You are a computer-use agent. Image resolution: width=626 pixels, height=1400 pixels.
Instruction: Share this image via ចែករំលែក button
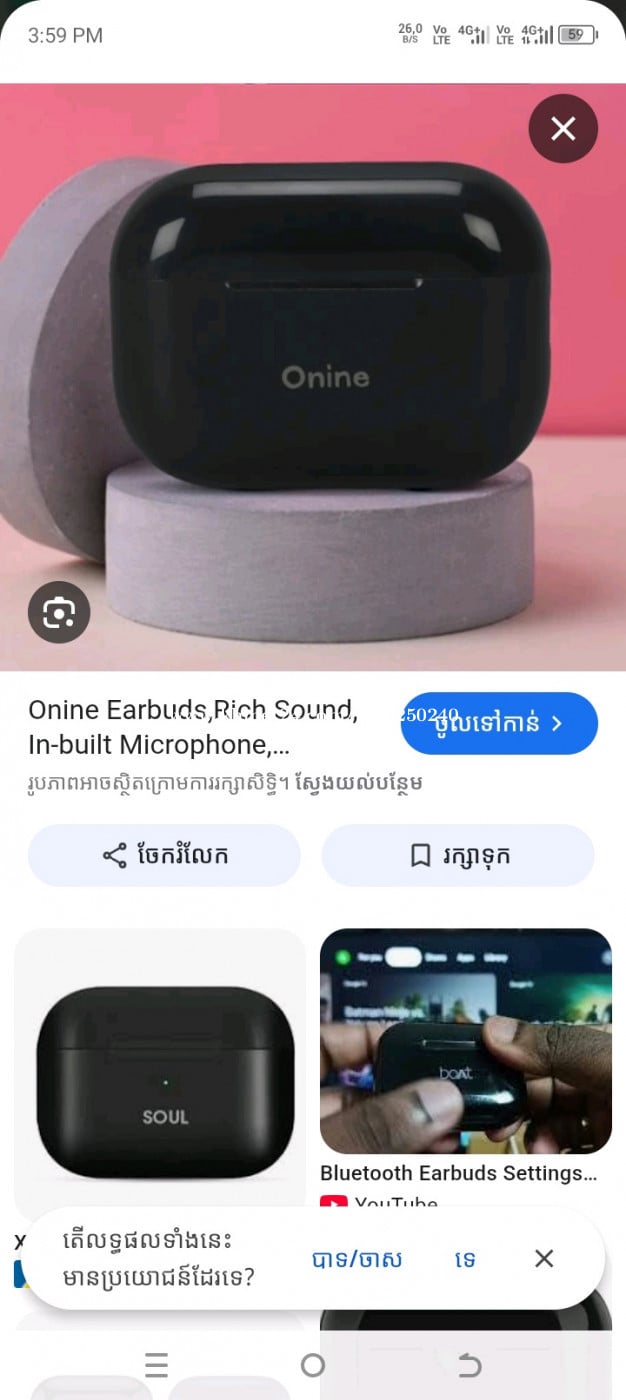(164, 855)
